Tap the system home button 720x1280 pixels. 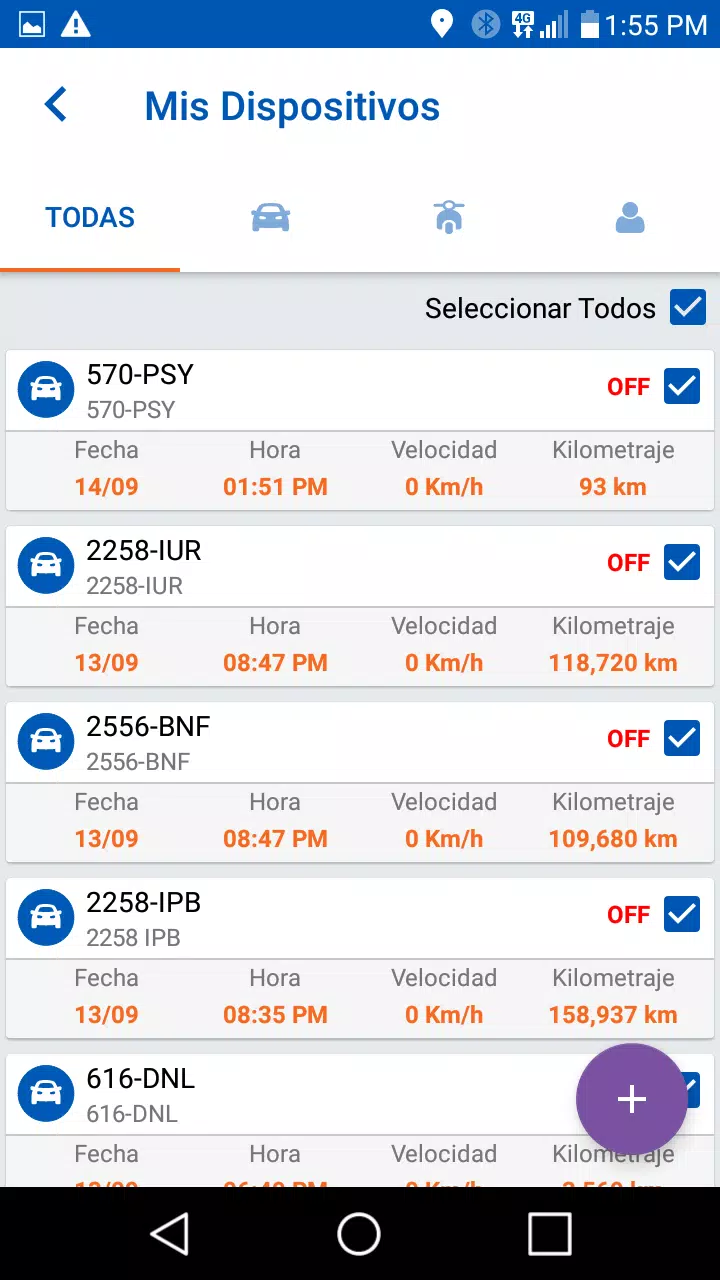359,1234
